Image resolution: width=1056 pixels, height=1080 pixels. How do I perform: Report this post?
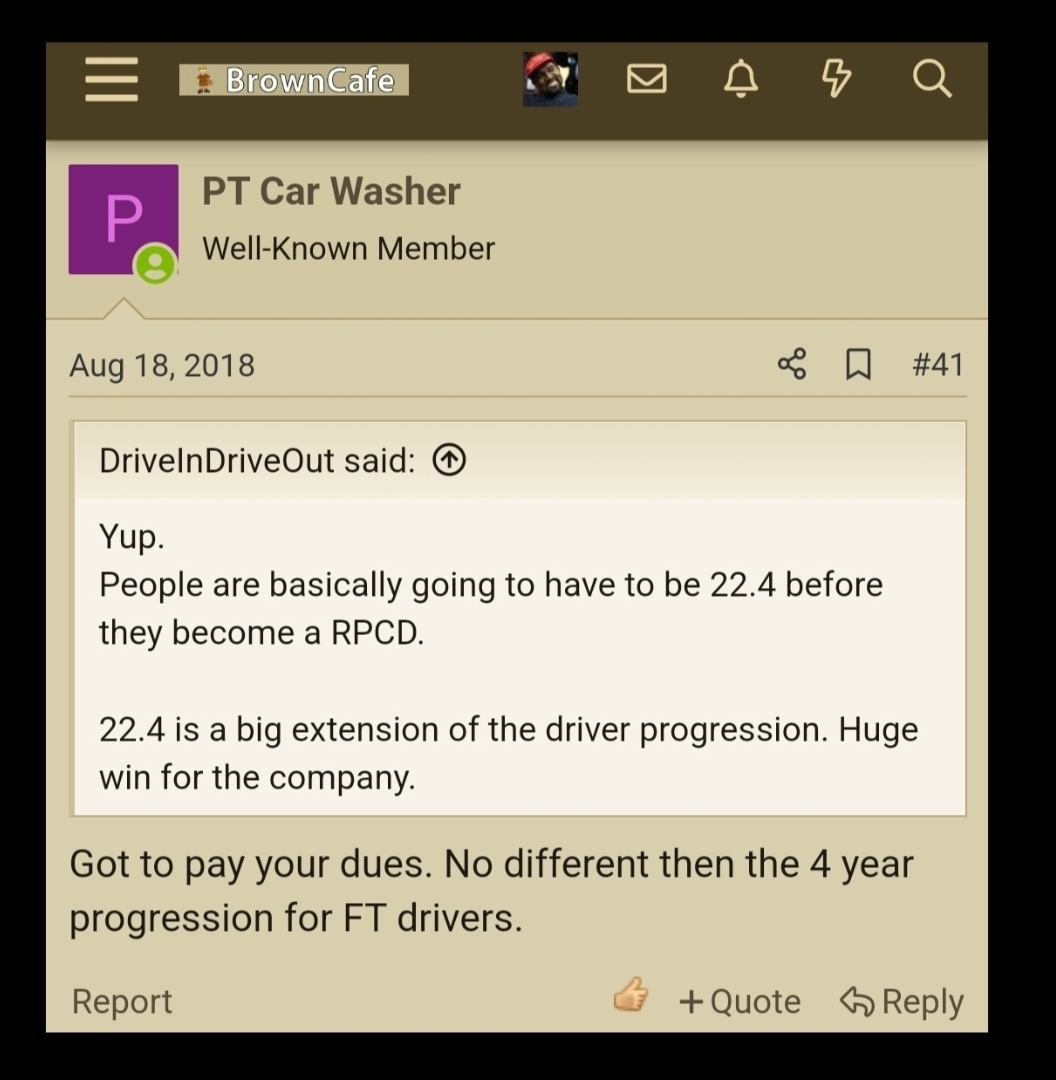click(122, 1001)
